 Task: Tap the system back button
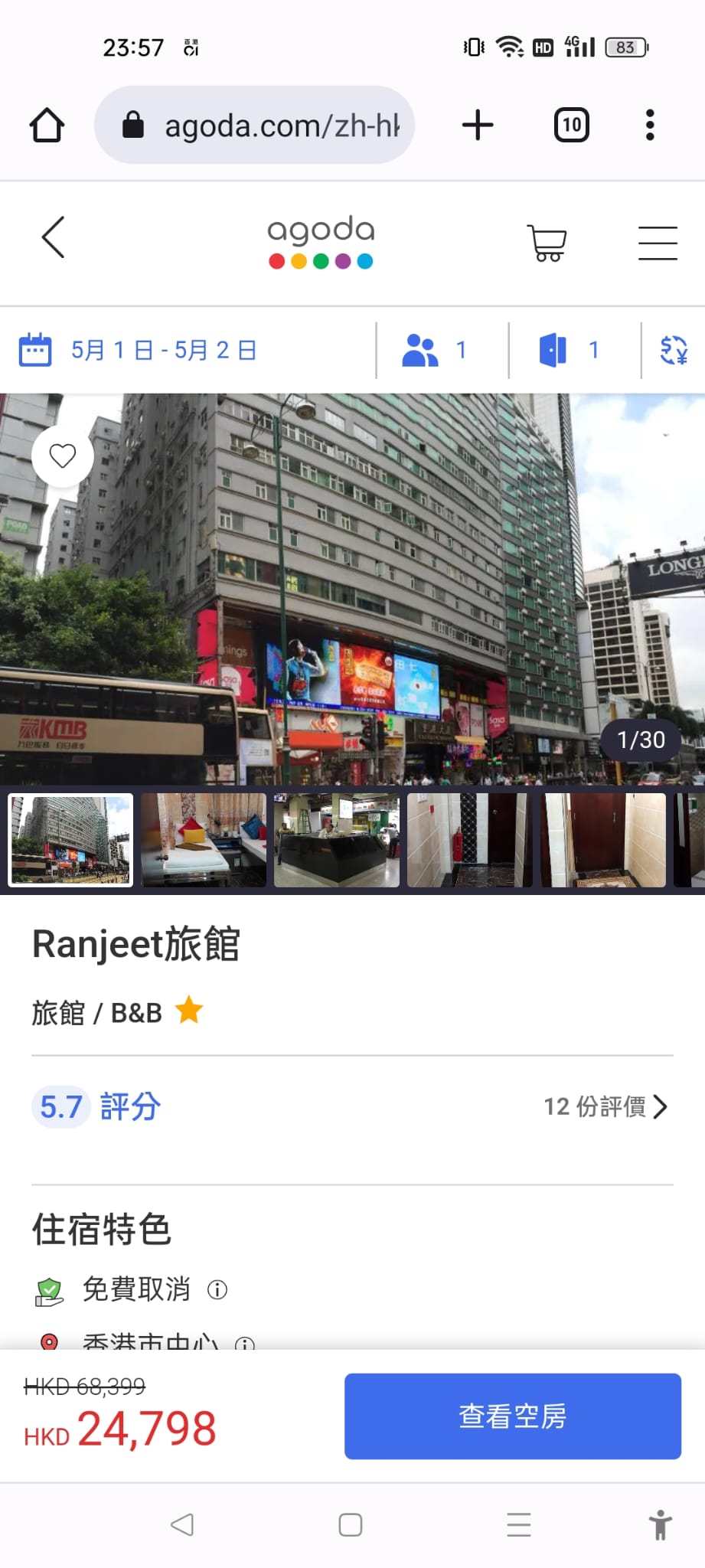coord(182,1524)
